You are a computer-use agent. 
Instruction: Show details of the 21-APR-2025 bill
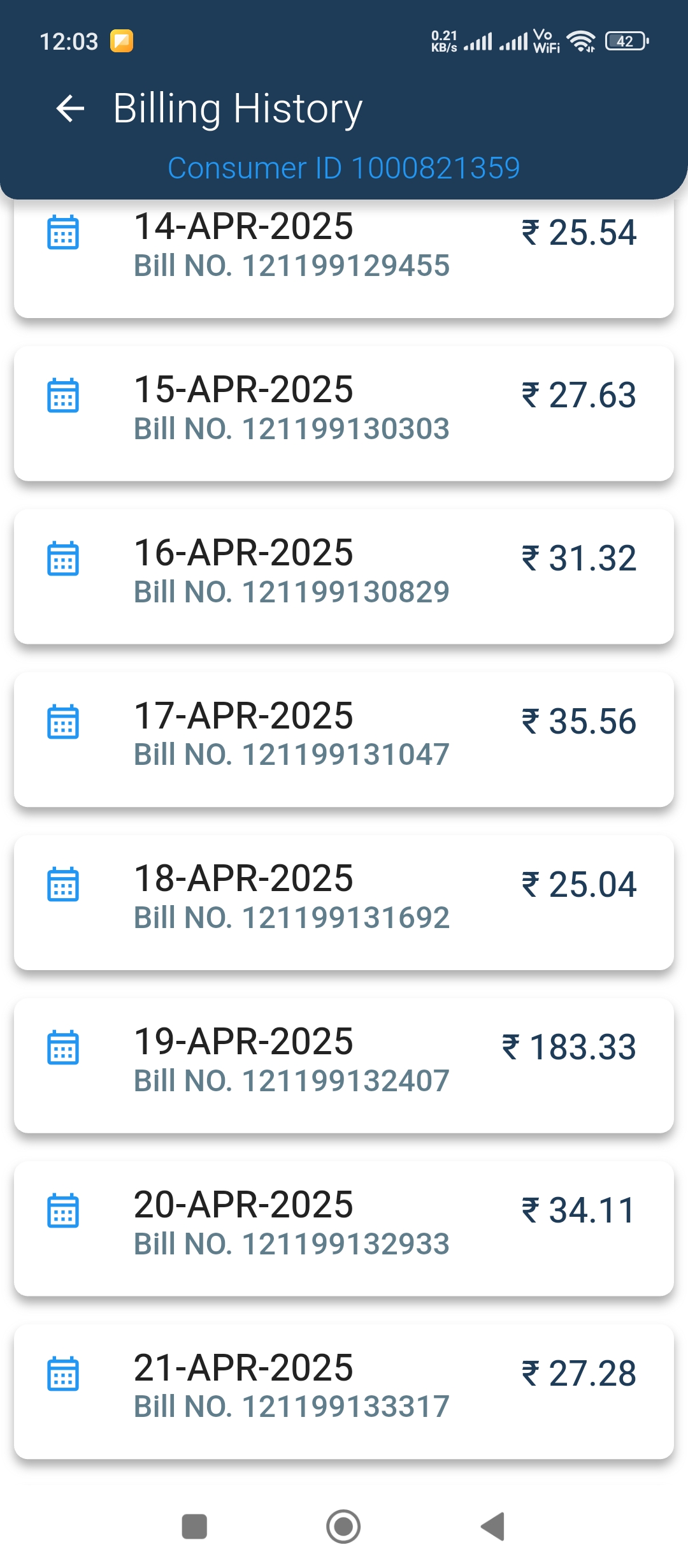(344, 1393)
